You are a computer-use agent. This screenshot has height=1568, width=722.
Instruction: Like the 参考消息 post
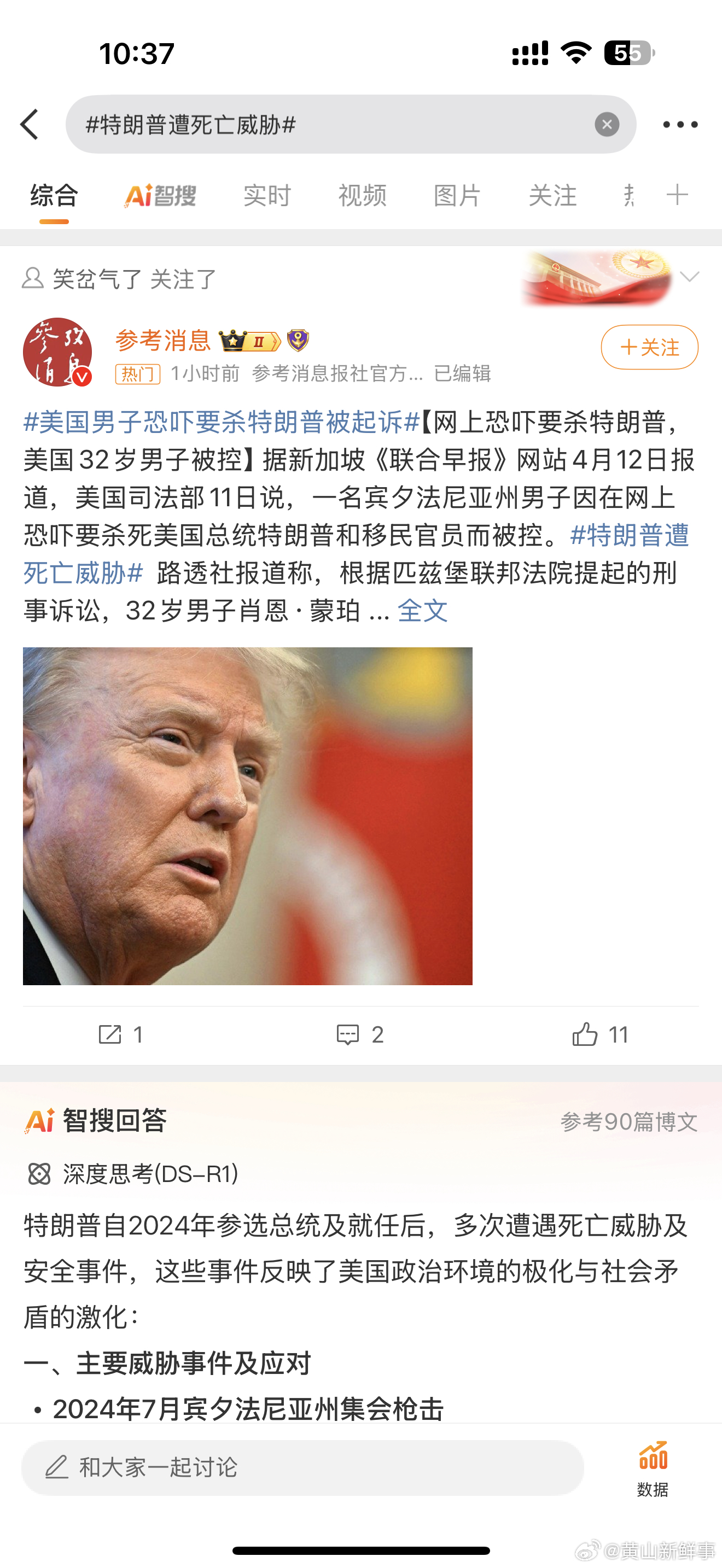pyautogui.click(x=600, y=1034)
